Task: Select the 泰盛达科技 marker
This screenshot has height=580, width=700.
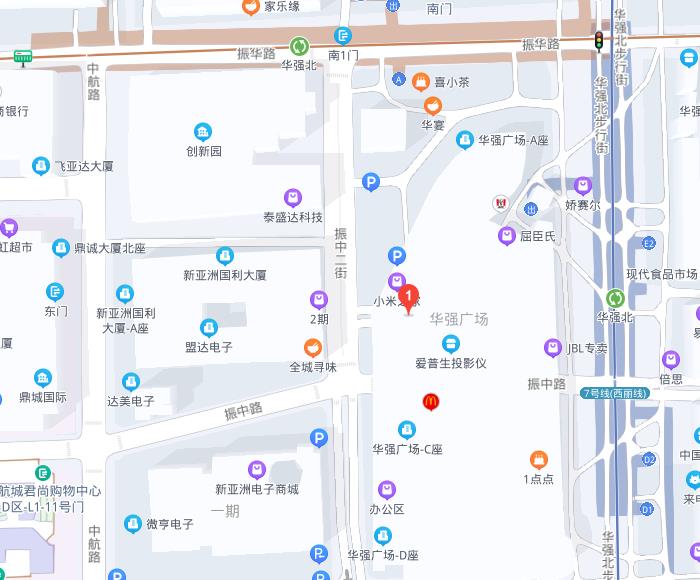Action: click(x=292, y=197)
